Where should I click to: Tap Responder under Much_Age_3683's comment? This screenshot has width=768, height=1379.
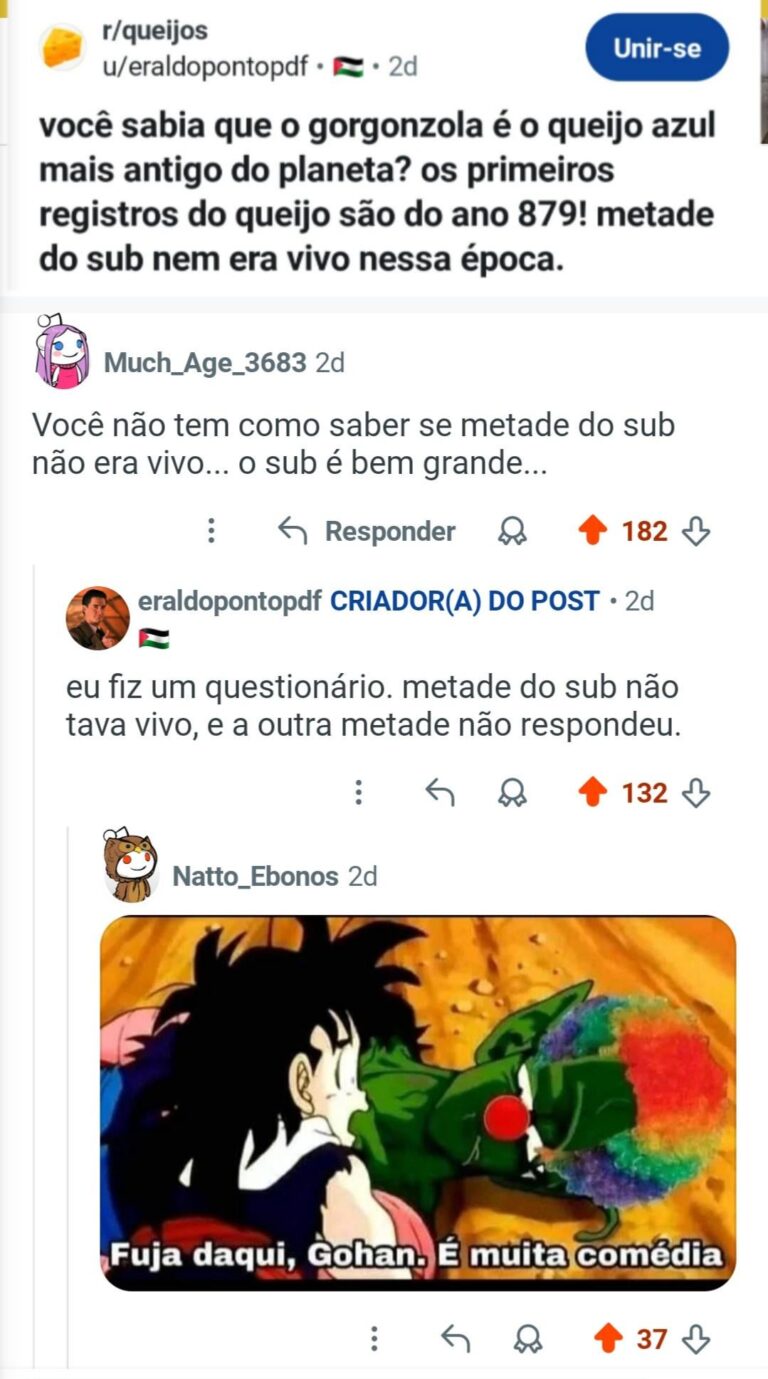367,531
